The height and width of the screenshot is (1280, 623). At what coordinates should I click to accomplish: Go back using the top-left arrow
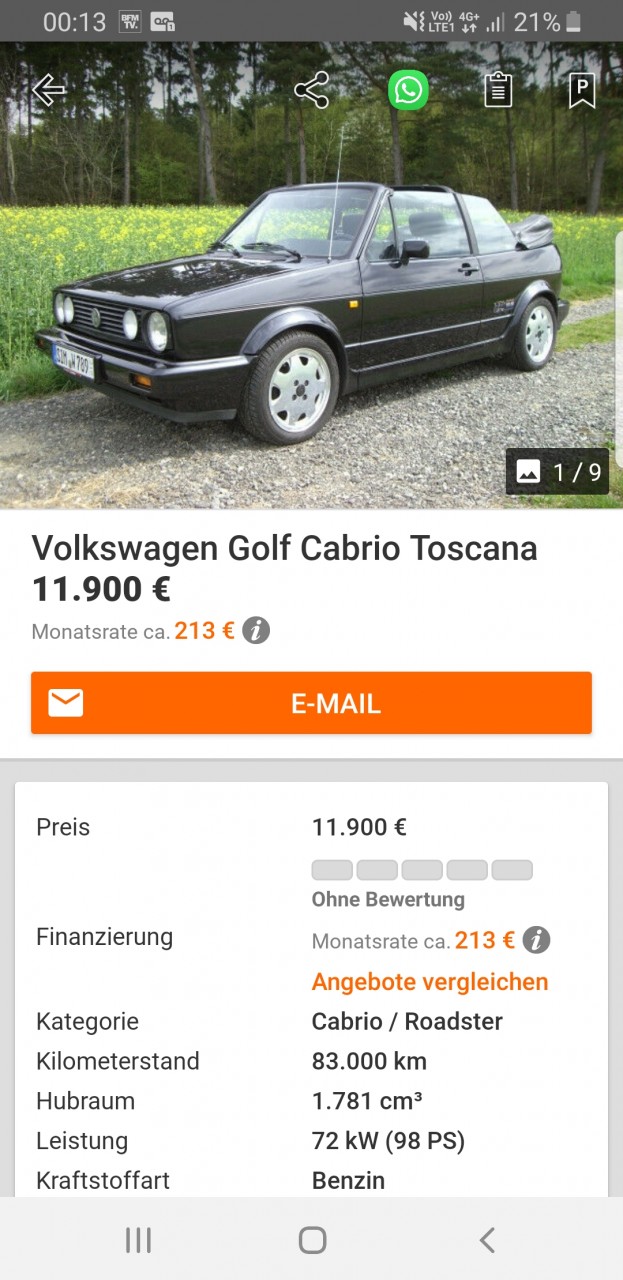(x=48, y=91)
